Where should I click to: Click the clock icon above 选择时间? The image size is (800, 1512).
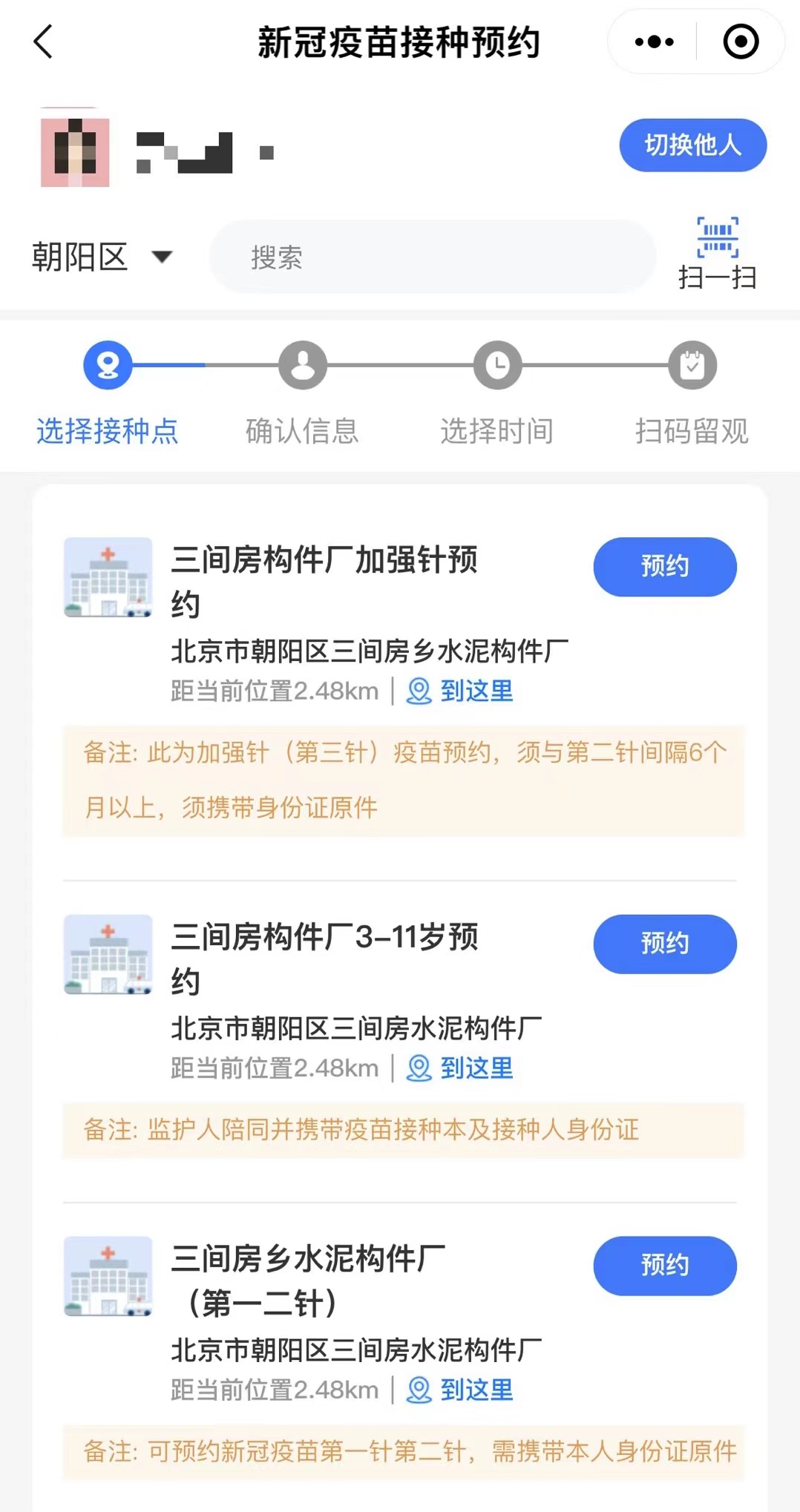[496, 365]
